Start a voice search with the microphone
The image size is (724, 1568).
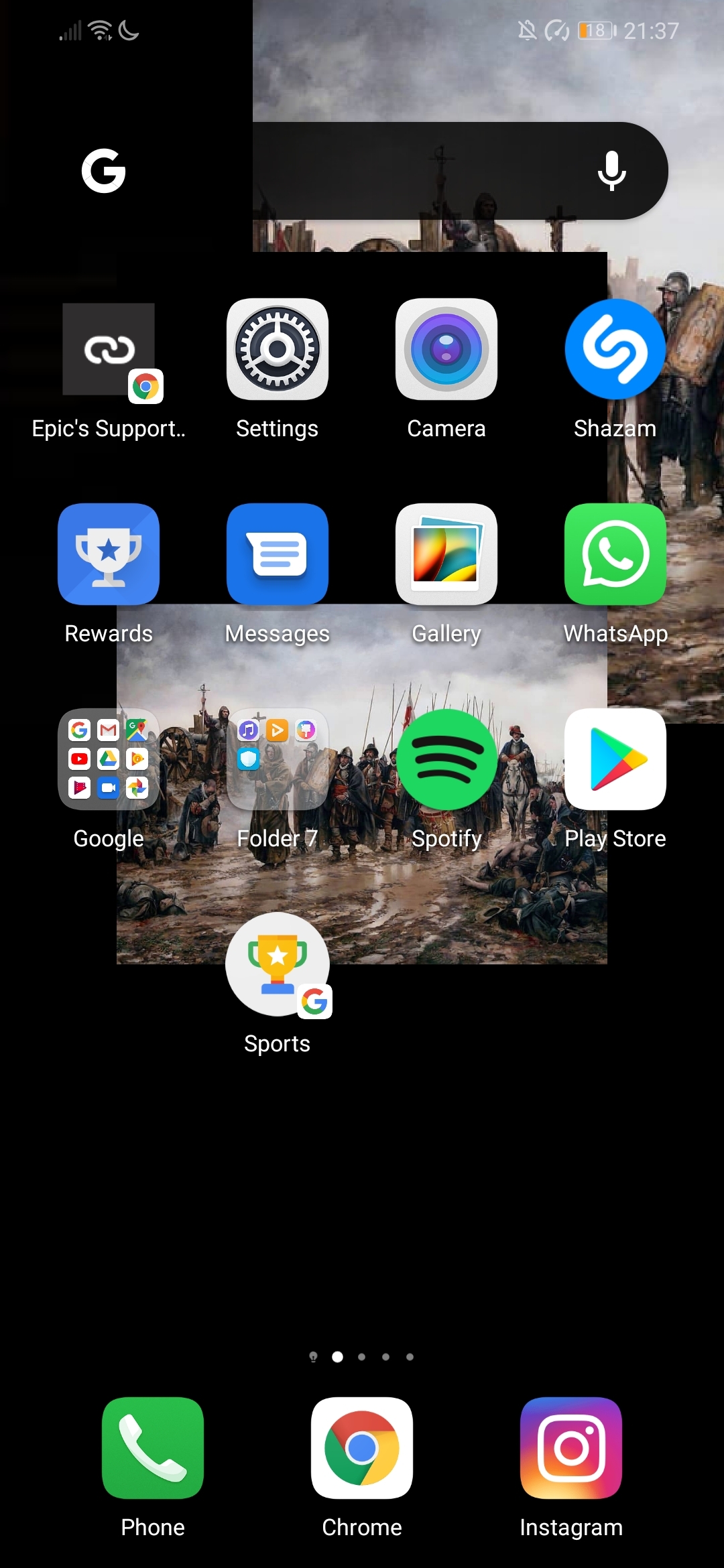click(x=611, y=172)
